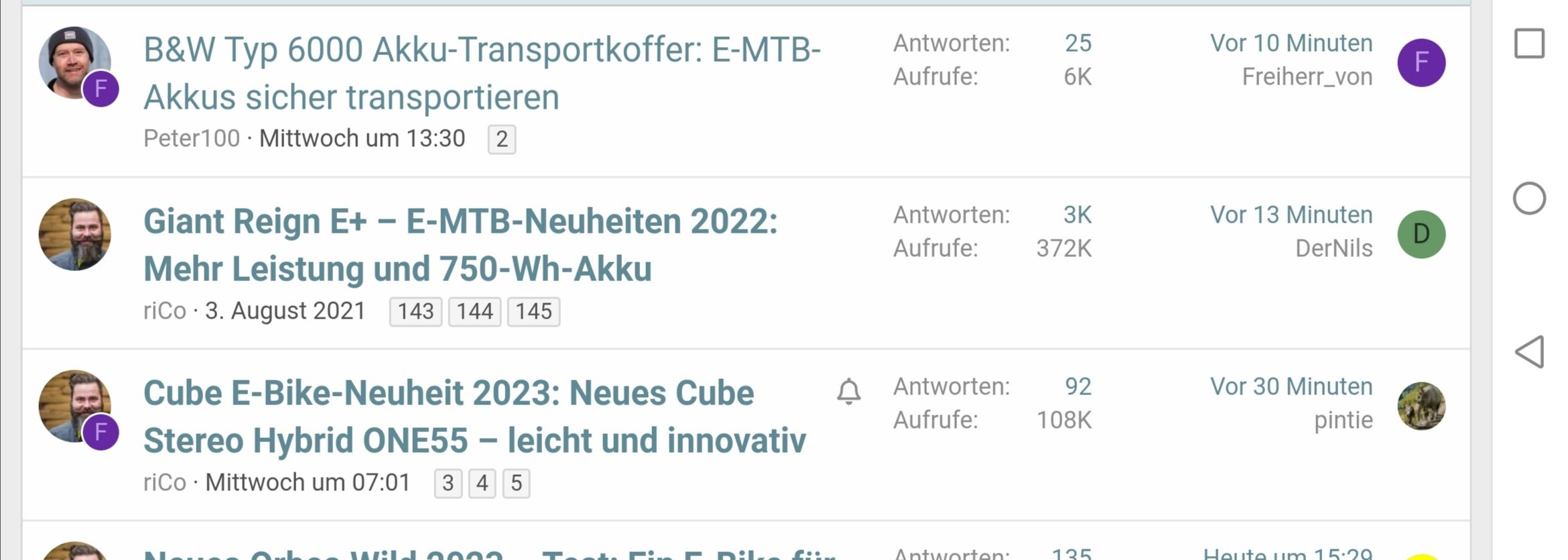Viewport: 1568px width, 560px height.
Task: Open latest post from Vor 13 Minuten
Action: (1291, 215)
